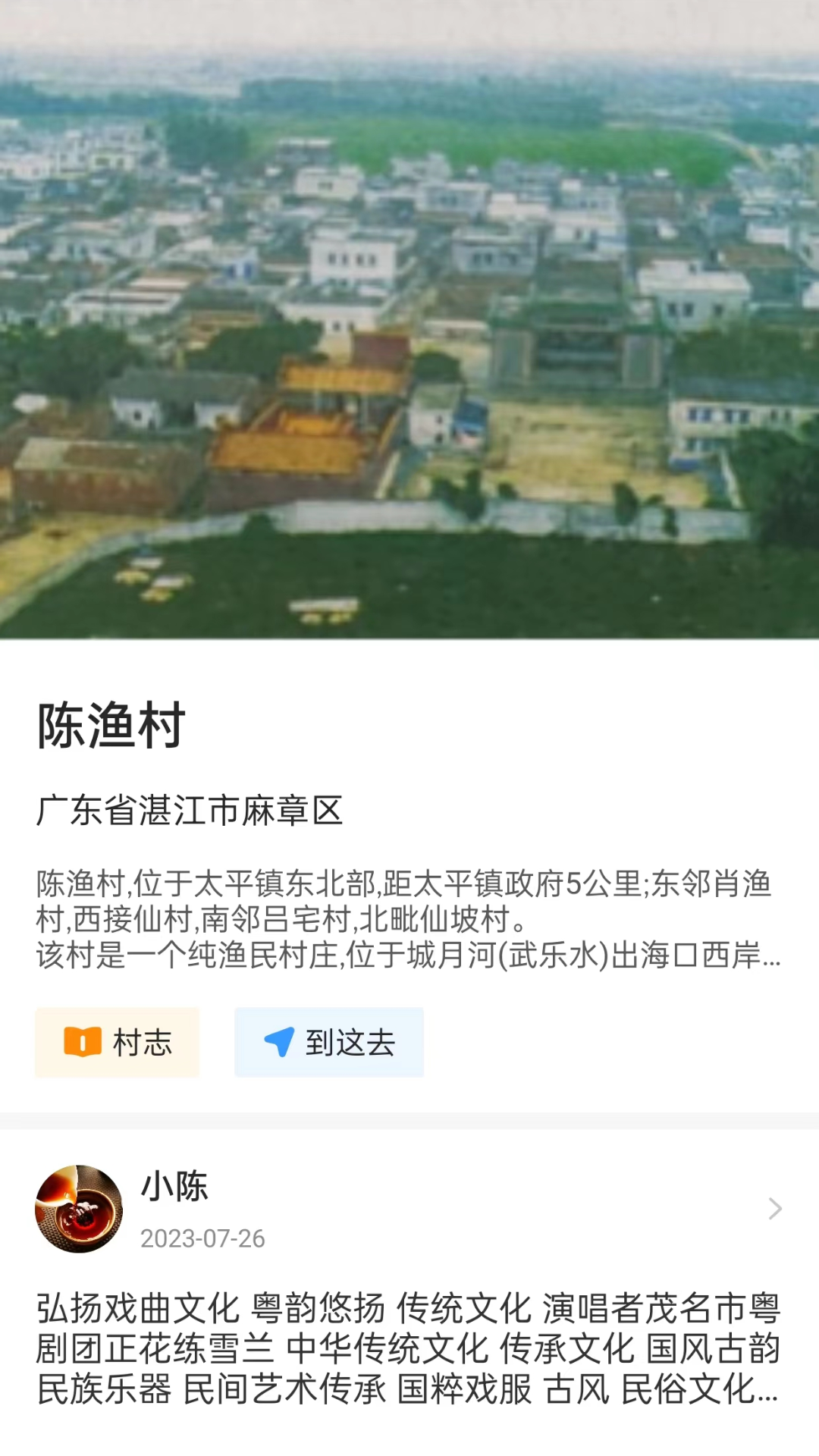Image resolution: width=819 pixels, height=1456 pixels.
Task: Expand the 陈渔村 description ending with ellipsis
Action: point(408,919)
